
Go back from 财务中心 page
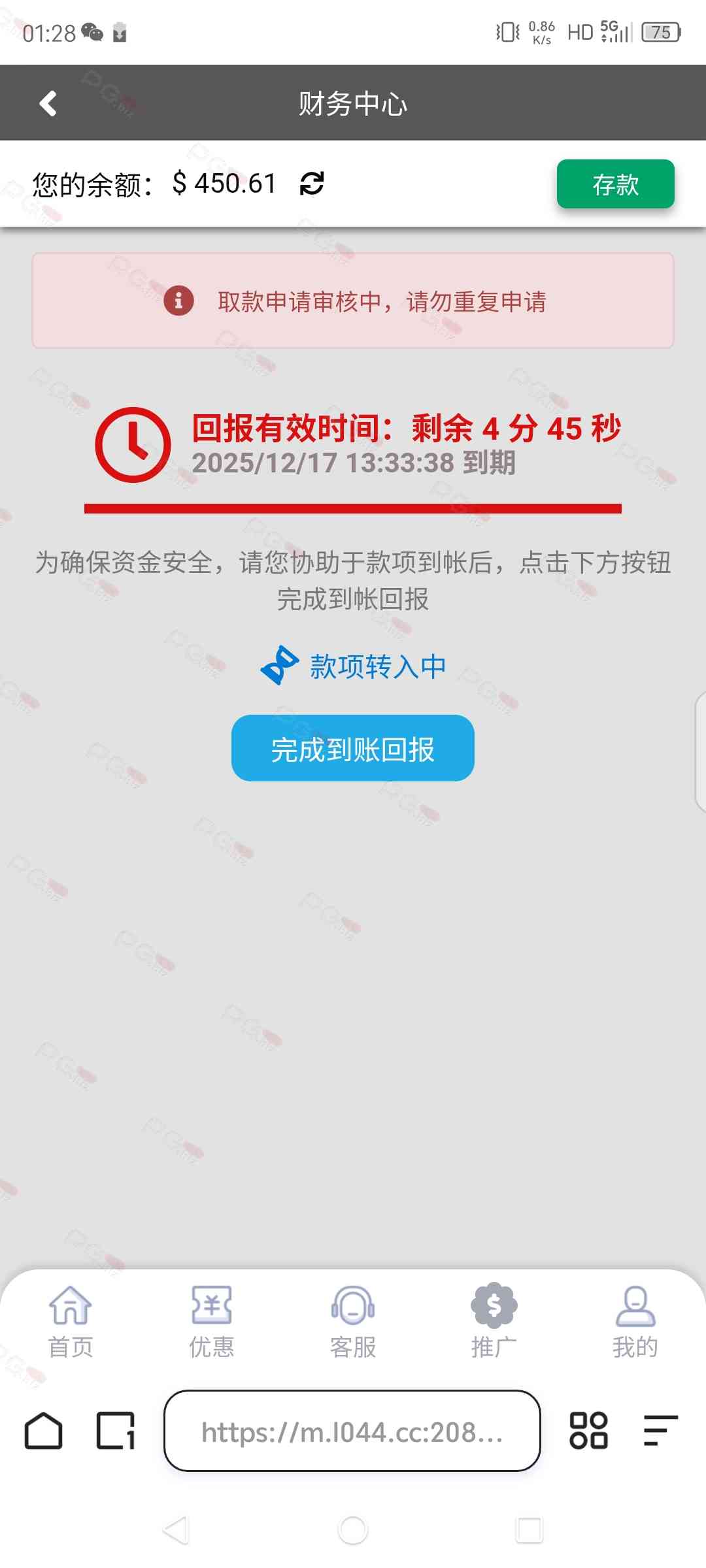[x=48, y=103]
